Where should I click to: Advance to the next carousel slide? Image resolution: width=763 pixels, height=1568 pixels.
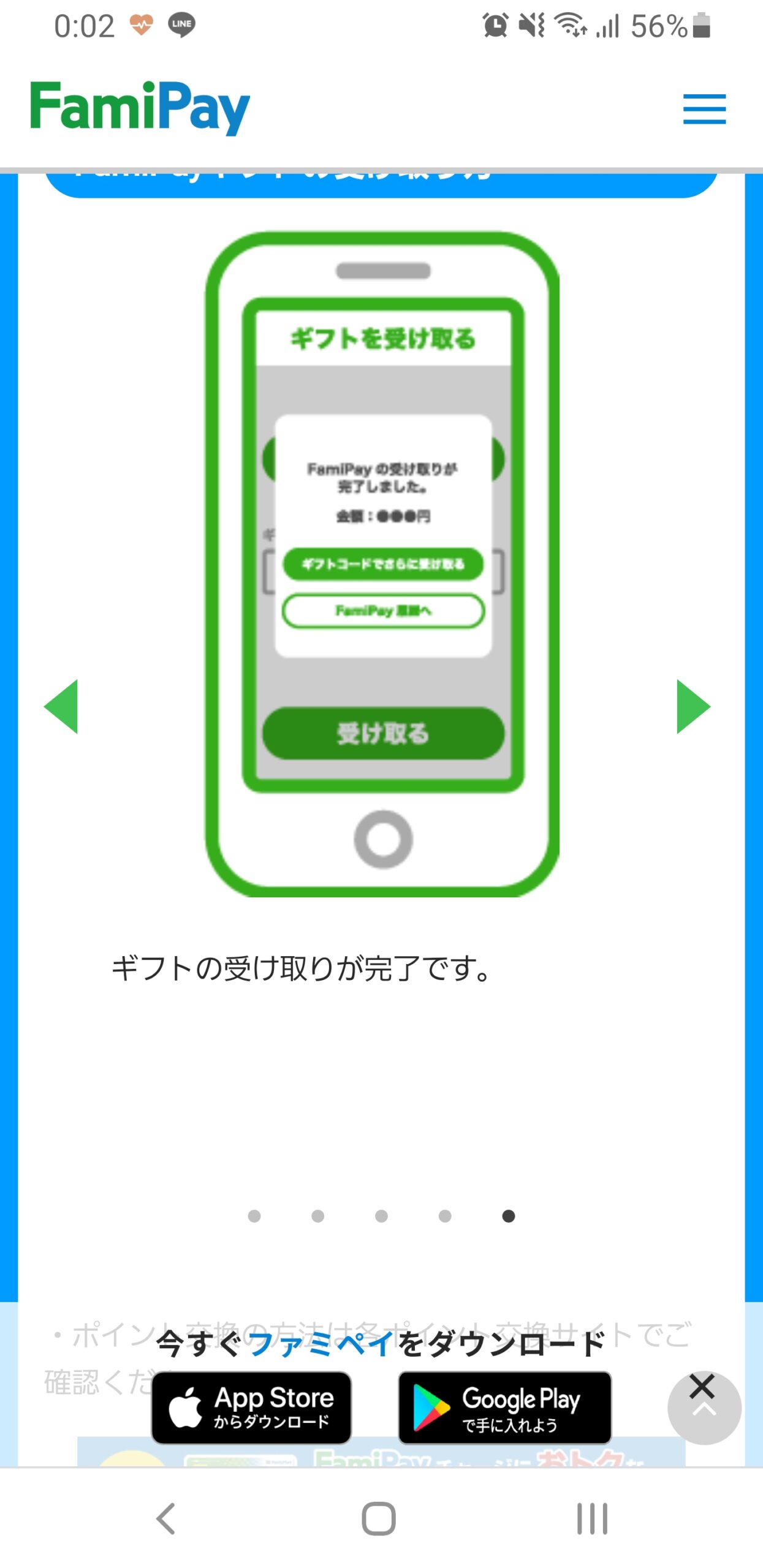click(693, 706)
